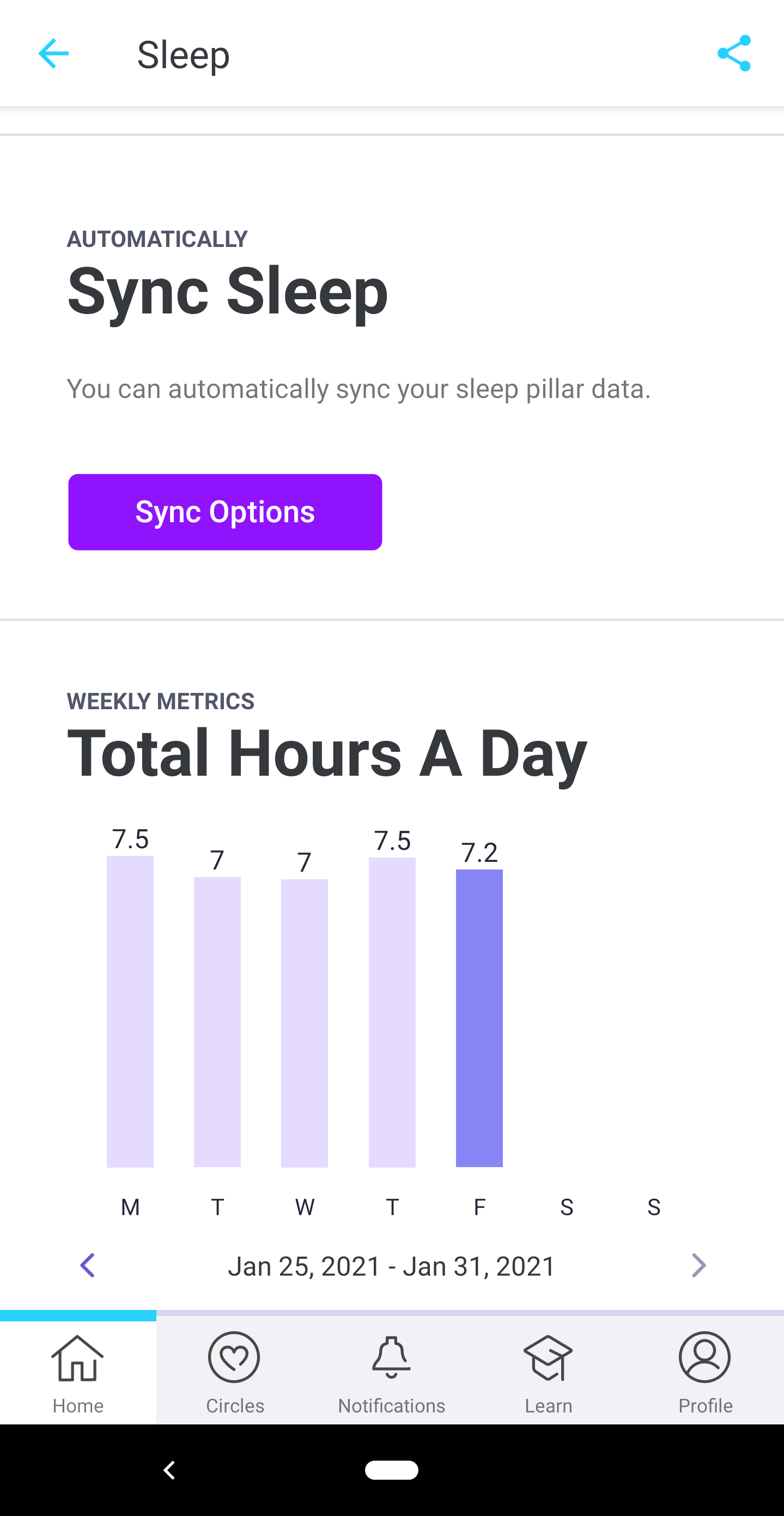The width and height of the screenshot is (784, 1516).
Task: Select Monday's 7.5-hour sleep bar
Action: click(130, 1012)
